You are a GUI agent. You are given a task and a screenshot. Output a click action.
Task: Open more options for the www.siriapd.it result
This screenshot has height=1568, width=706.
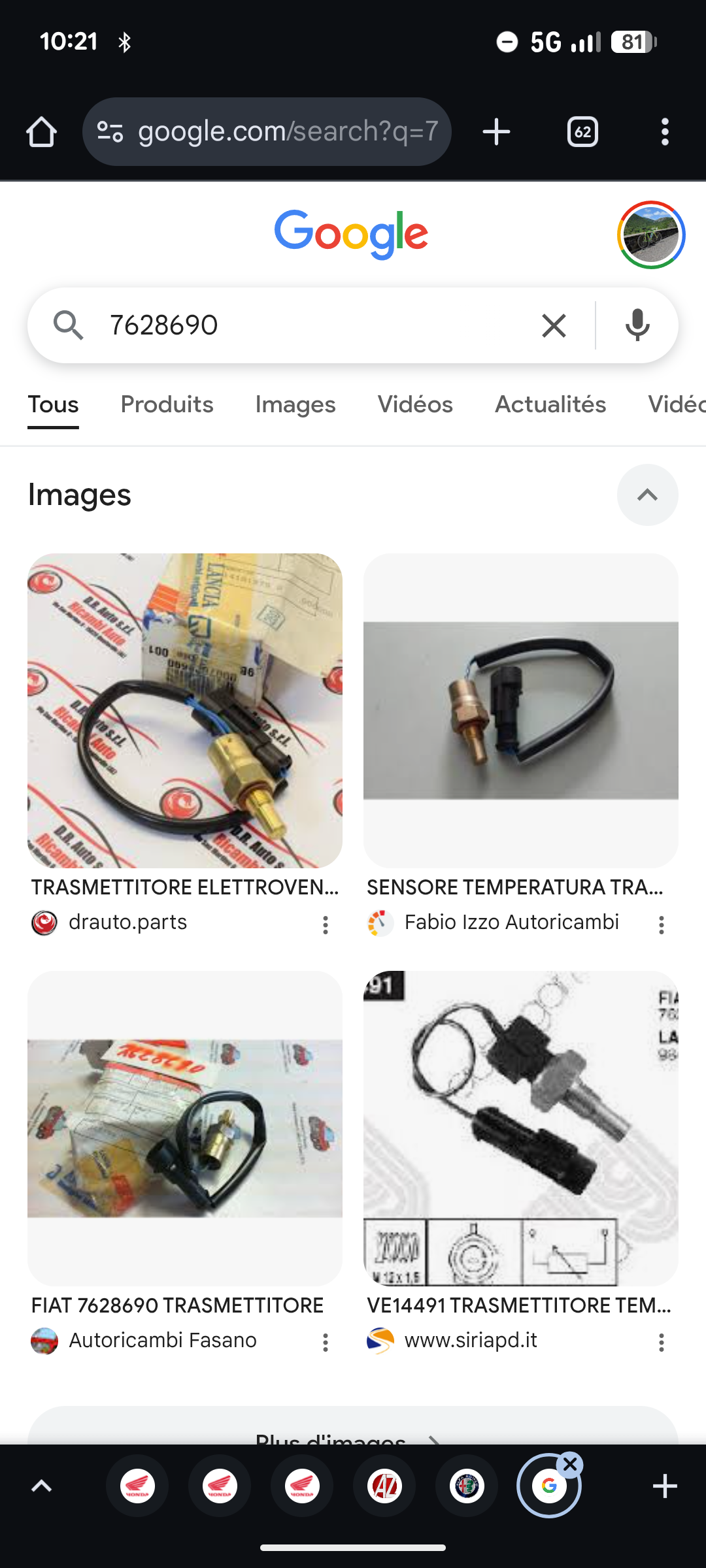click(662, 1343)
